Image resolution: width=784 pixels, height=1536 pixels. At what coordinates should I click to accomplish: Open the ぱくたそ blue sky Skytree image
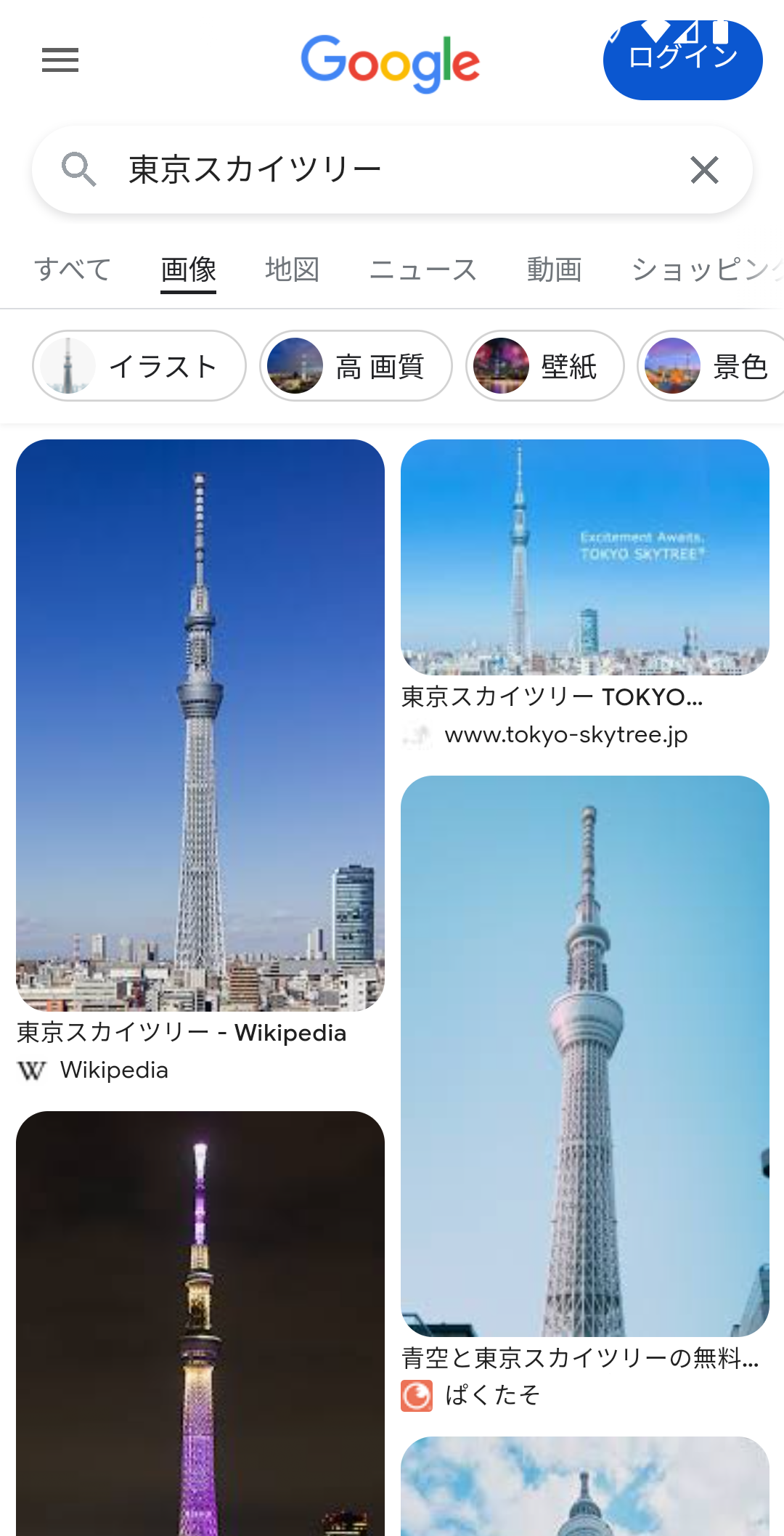[584, 1055]
